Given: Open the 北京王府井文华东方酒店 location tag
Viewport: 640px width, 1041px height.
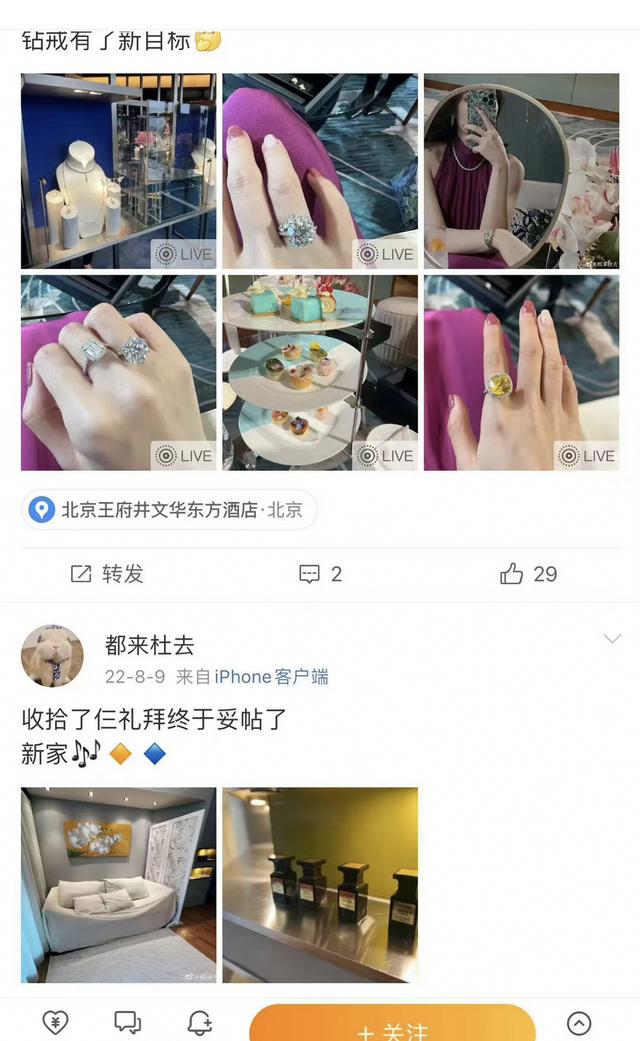Looking at the screenshot, I should coord(169,510).
